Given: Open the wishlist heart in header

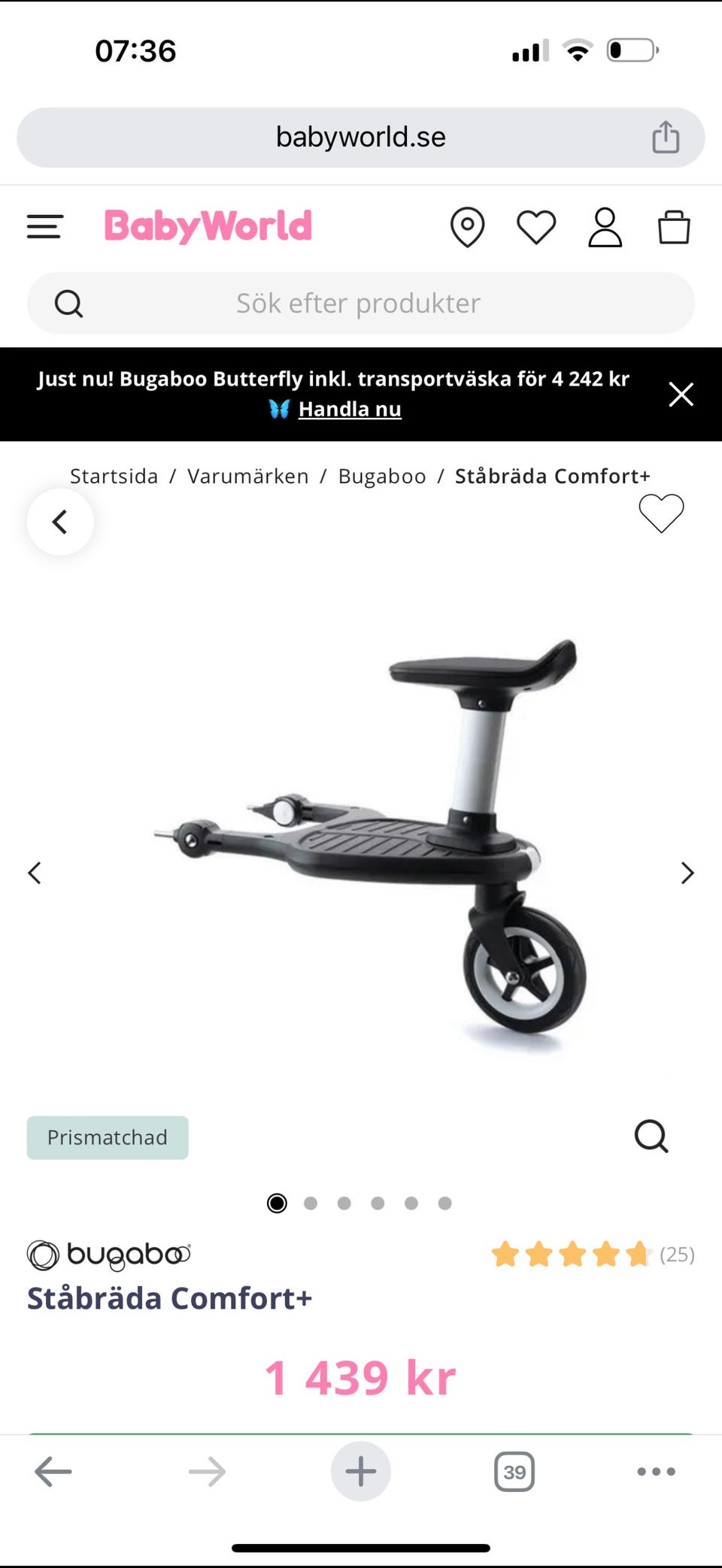Looking at the screenshot, I should [536, 226].
